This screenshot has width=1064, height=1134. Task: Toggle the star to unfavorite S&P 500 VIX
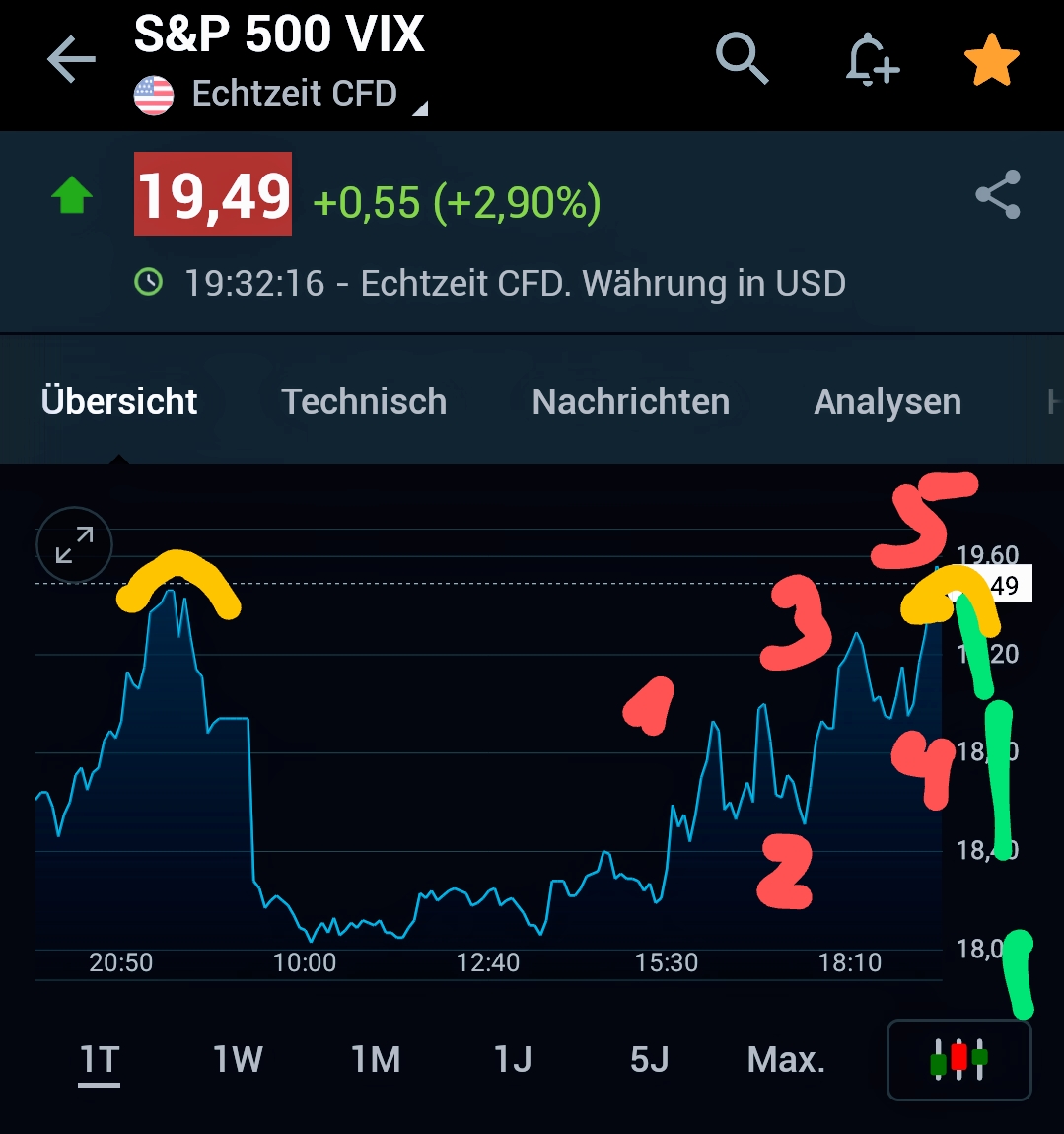[992, 59]
